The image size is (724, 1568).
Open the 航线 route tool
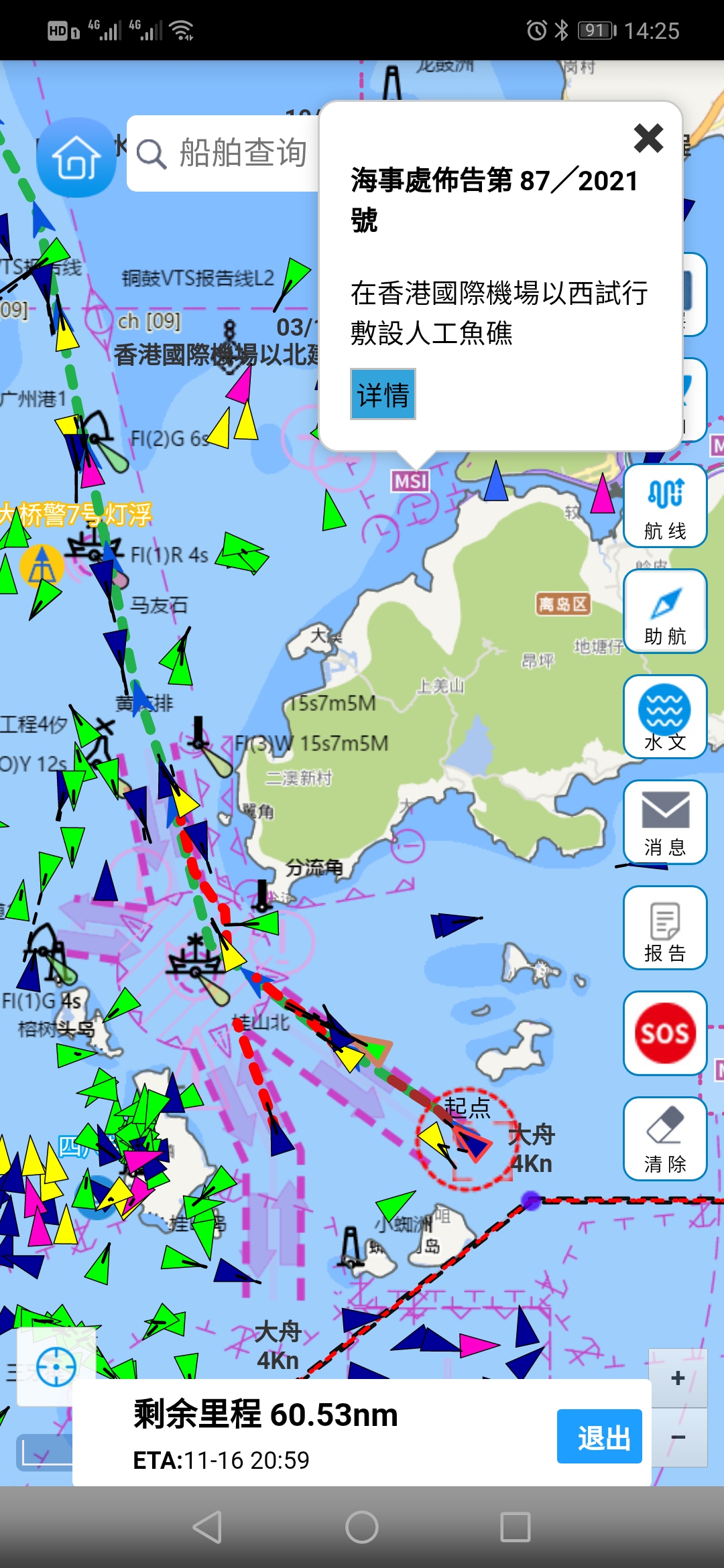pos(665,506)
